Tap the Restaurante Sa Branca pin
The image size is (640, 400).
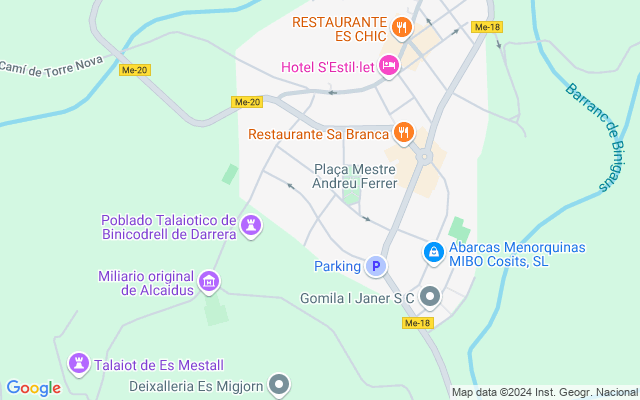pyautogui.click(x=403, y=131)
